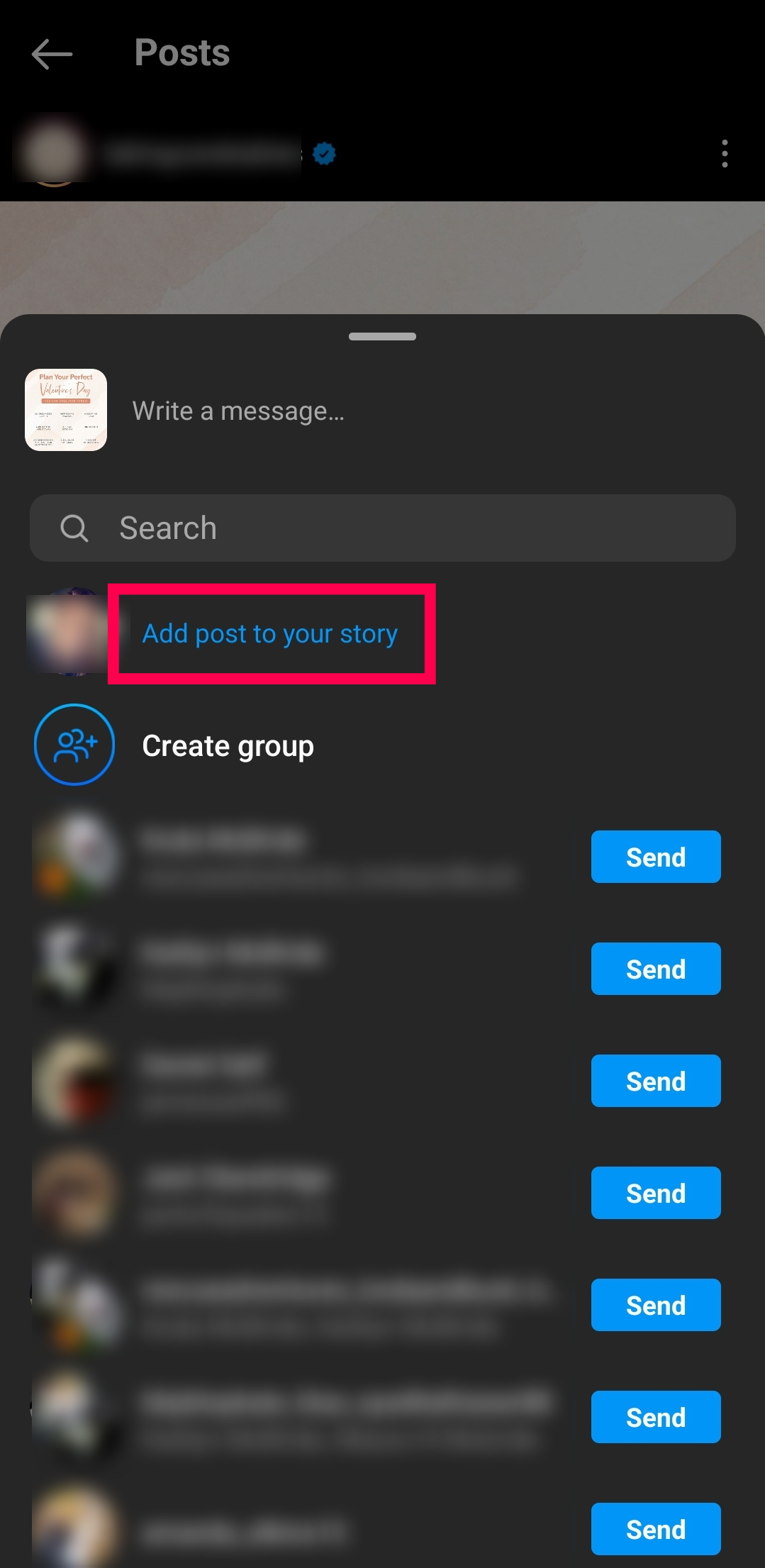Open the post's three-dot overflow menu
Image resolution: width=765 pixels, height=1568 pixels.
pyautogui.click(x=724, y=153)
